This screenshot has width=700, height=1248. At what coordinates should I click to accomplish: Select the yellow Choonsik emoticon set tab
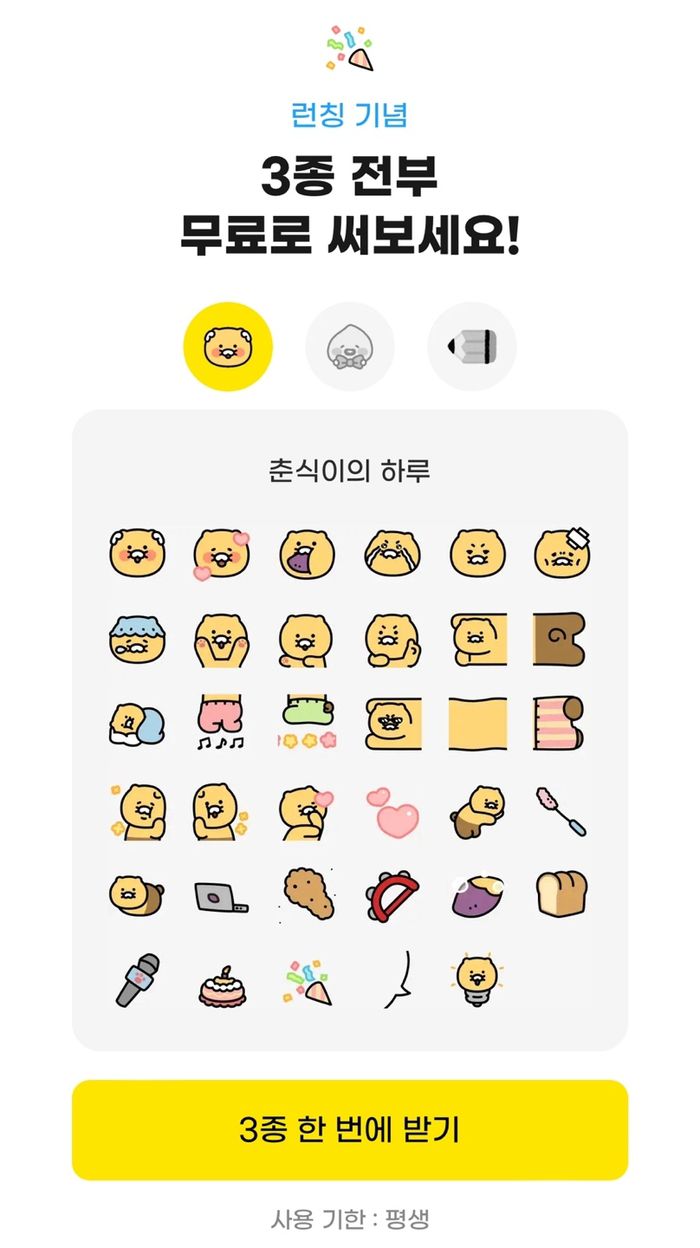pyautogui.click(x=227, y=347)
